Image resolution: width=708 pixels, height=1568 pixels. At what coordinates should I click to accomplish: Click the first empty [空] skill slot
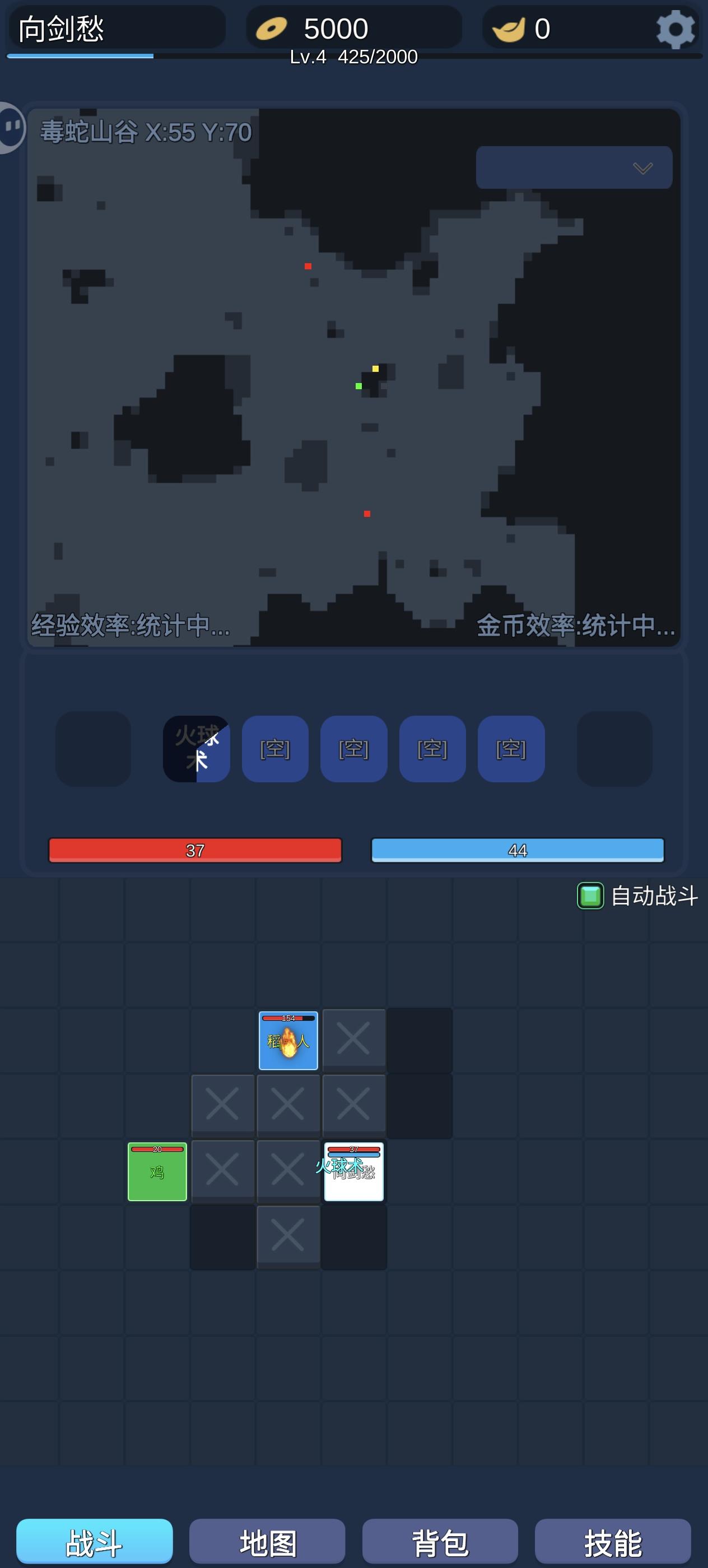(x=274, y=748)
